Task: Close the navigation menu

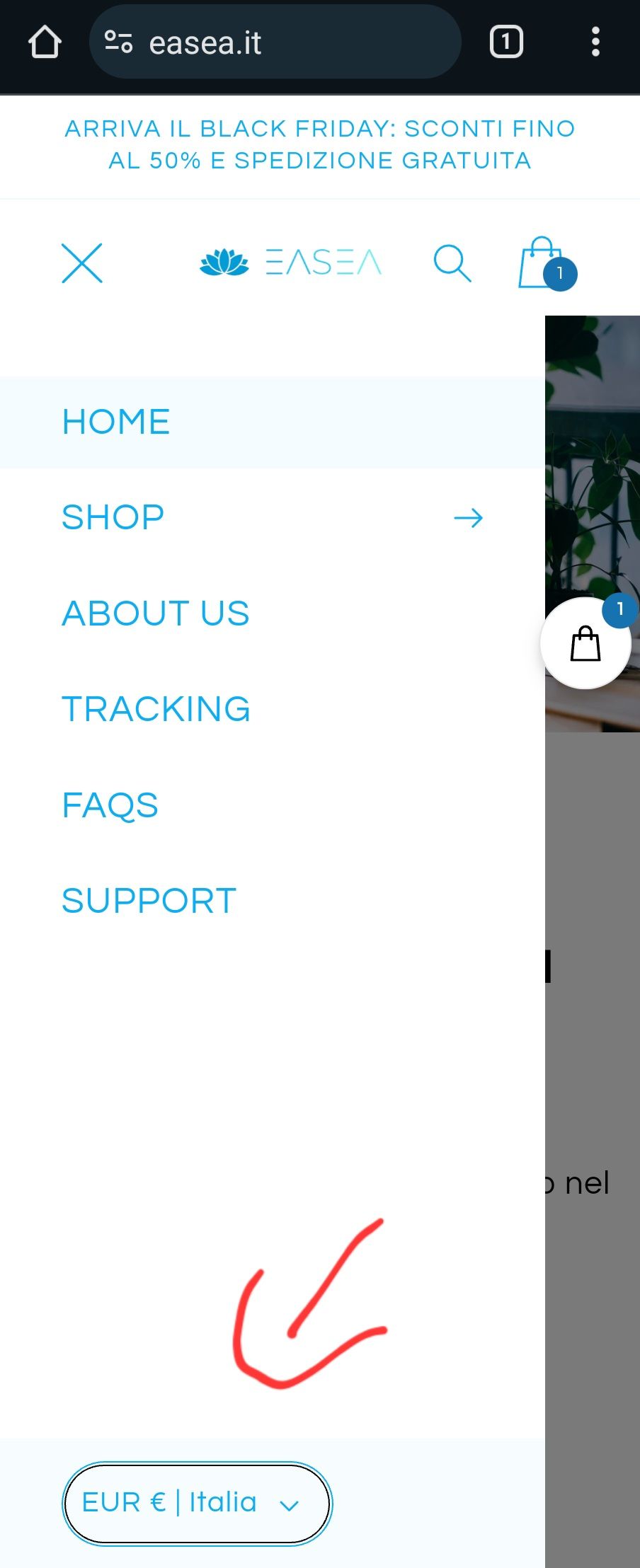Action: [82, 263]
